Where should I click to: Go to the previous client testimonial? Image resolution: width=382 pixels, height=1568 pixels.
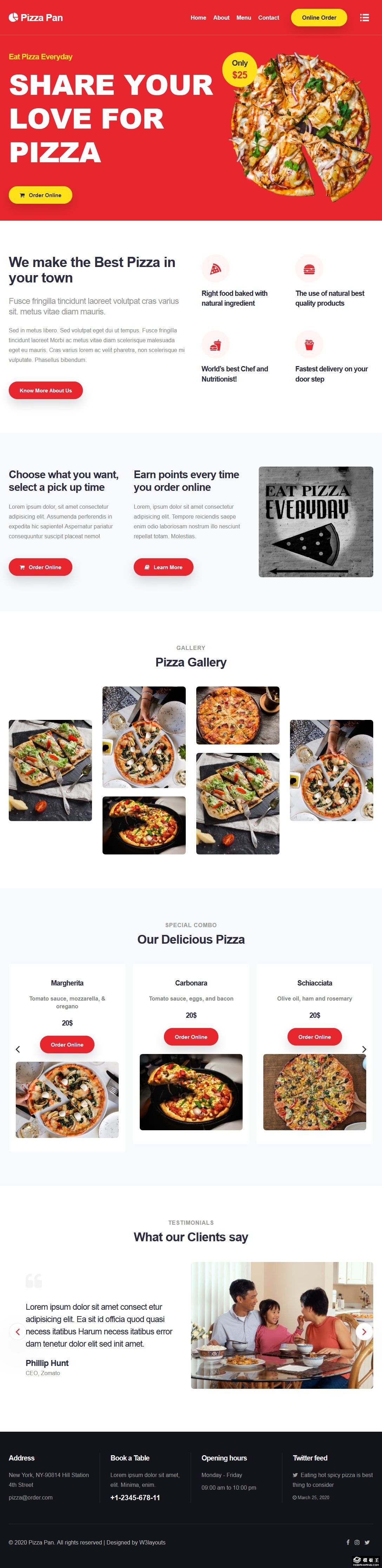[x=18, y=1331]
